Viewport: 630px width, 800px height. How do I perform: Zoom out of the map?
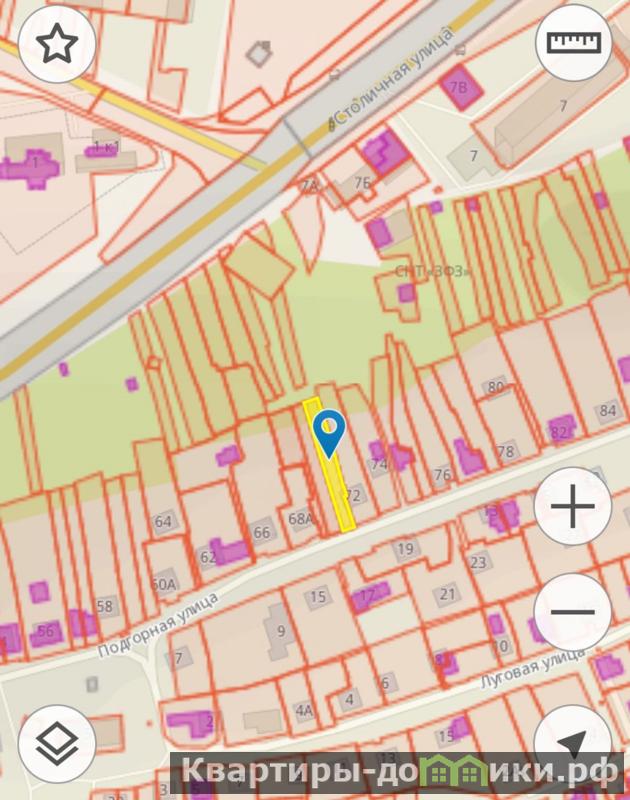573,613
